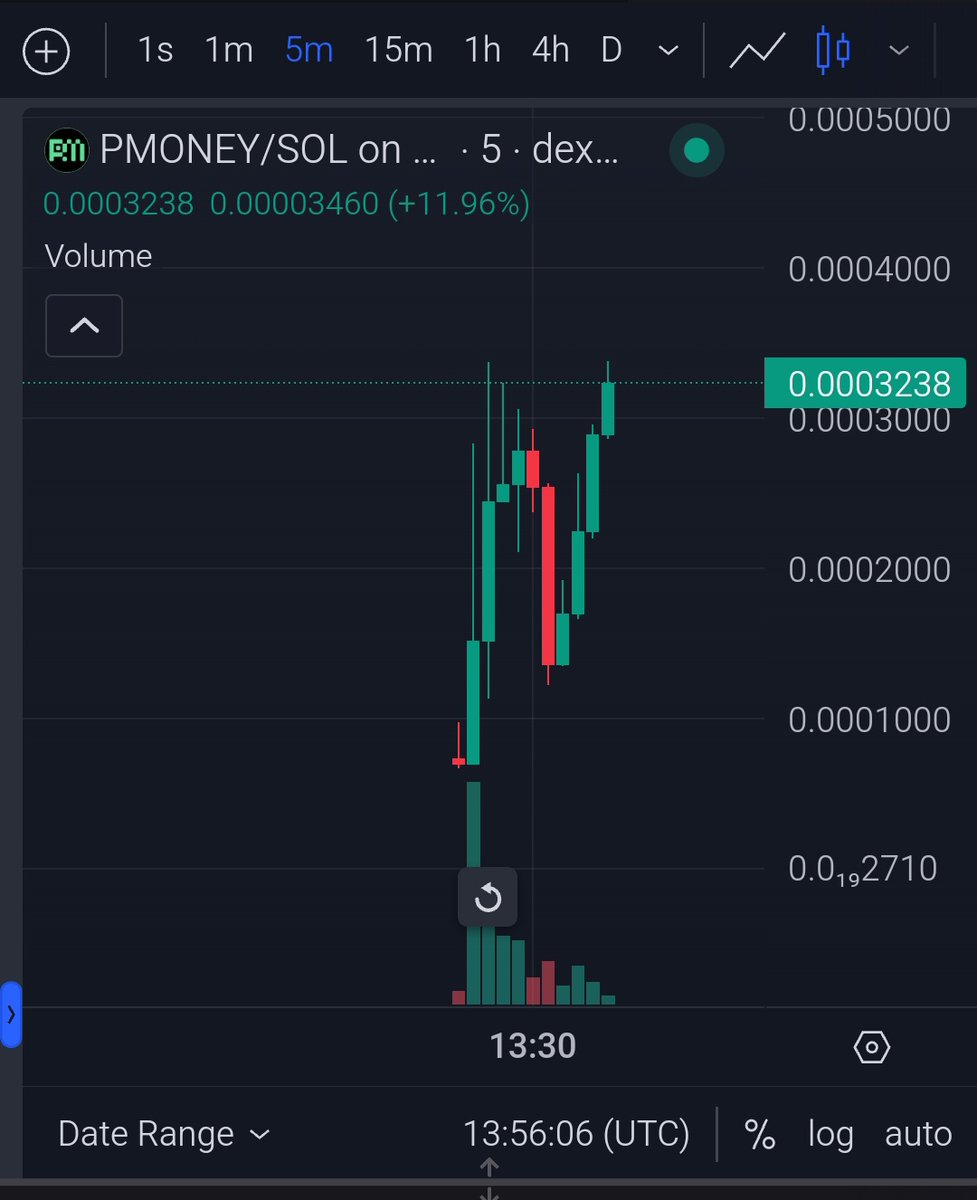This screenshot has height=1200, width=977.
Task: Set the chart interval to 4h
Action: coord(550,50)
